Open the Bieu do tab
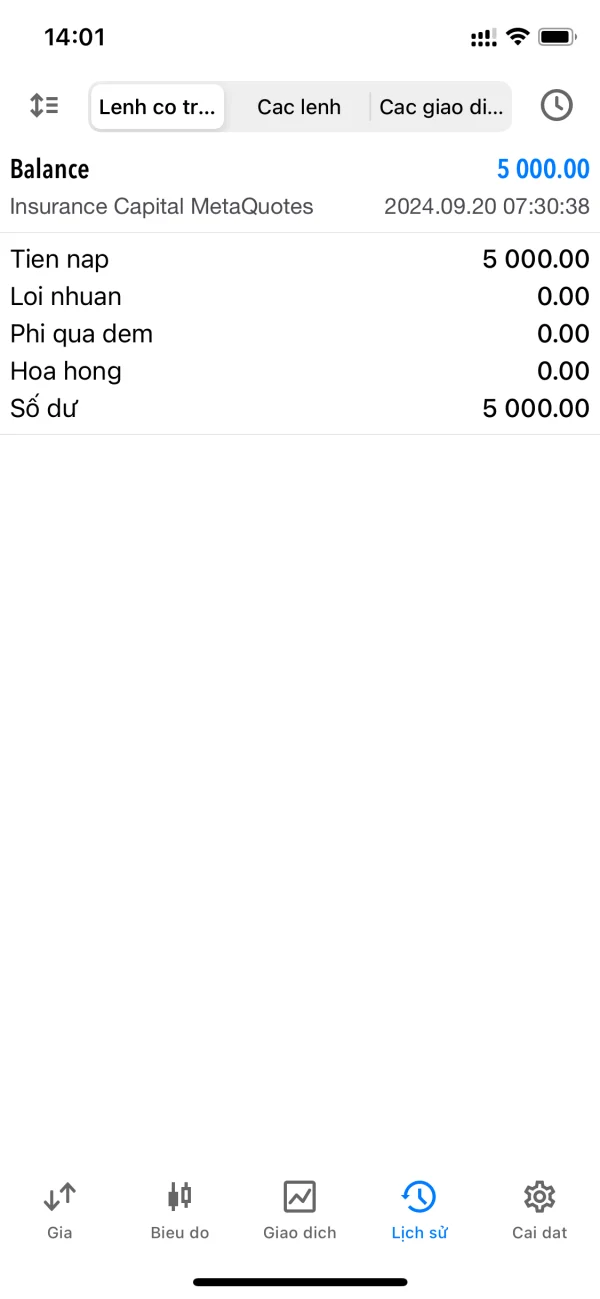 (x=180, y=1209)
